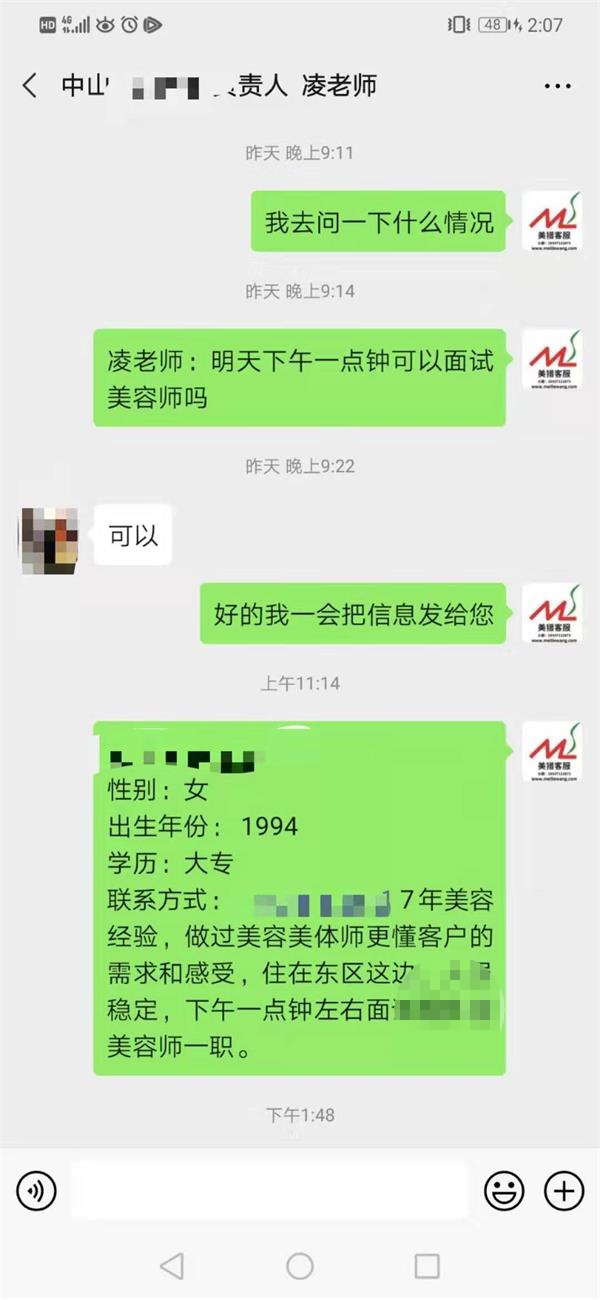This screenshot has width=600, height=1300.
Task: Open the contact avatar beside 可以
Action: coord(50,540)
